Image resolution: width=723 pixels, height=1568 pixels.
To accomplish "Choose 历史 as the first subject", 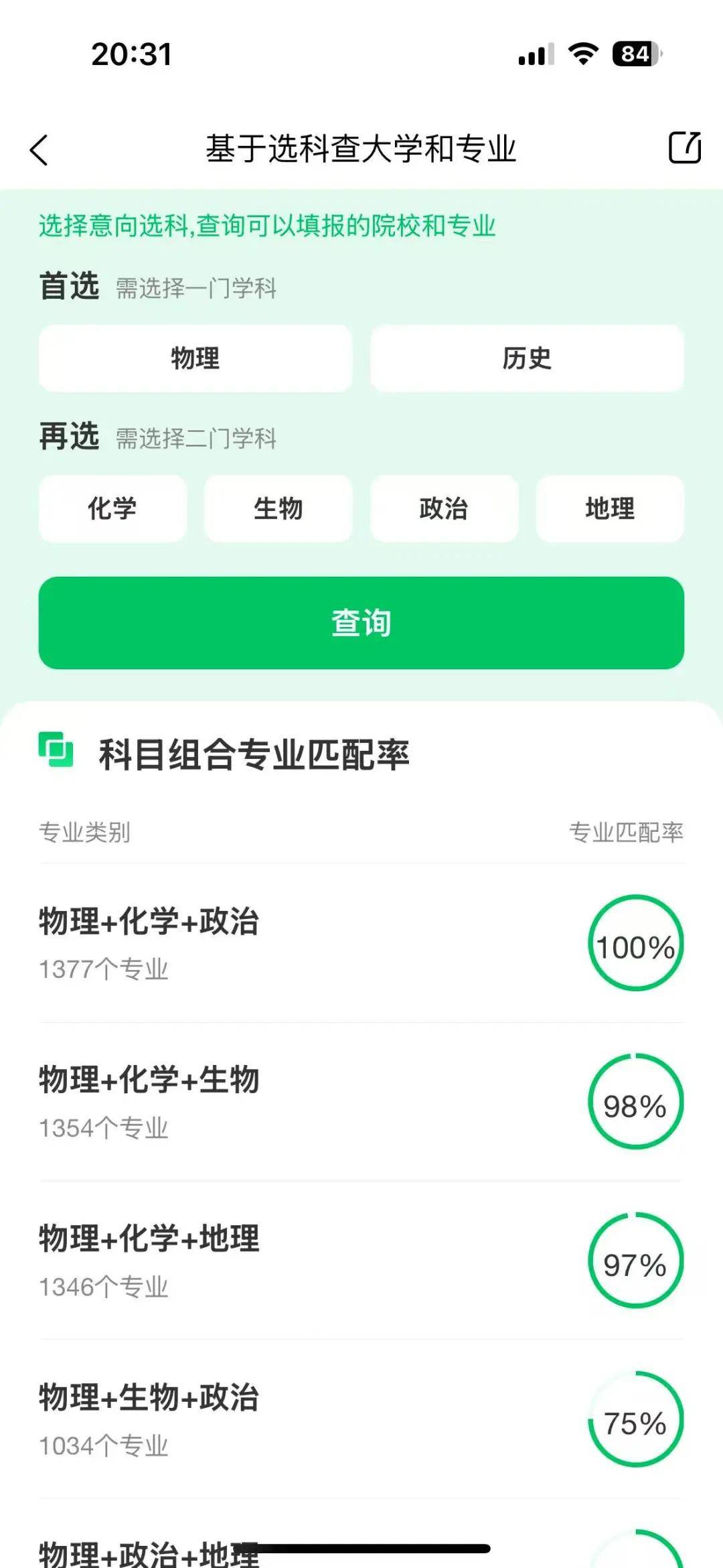I will click(x=527, y=358).
